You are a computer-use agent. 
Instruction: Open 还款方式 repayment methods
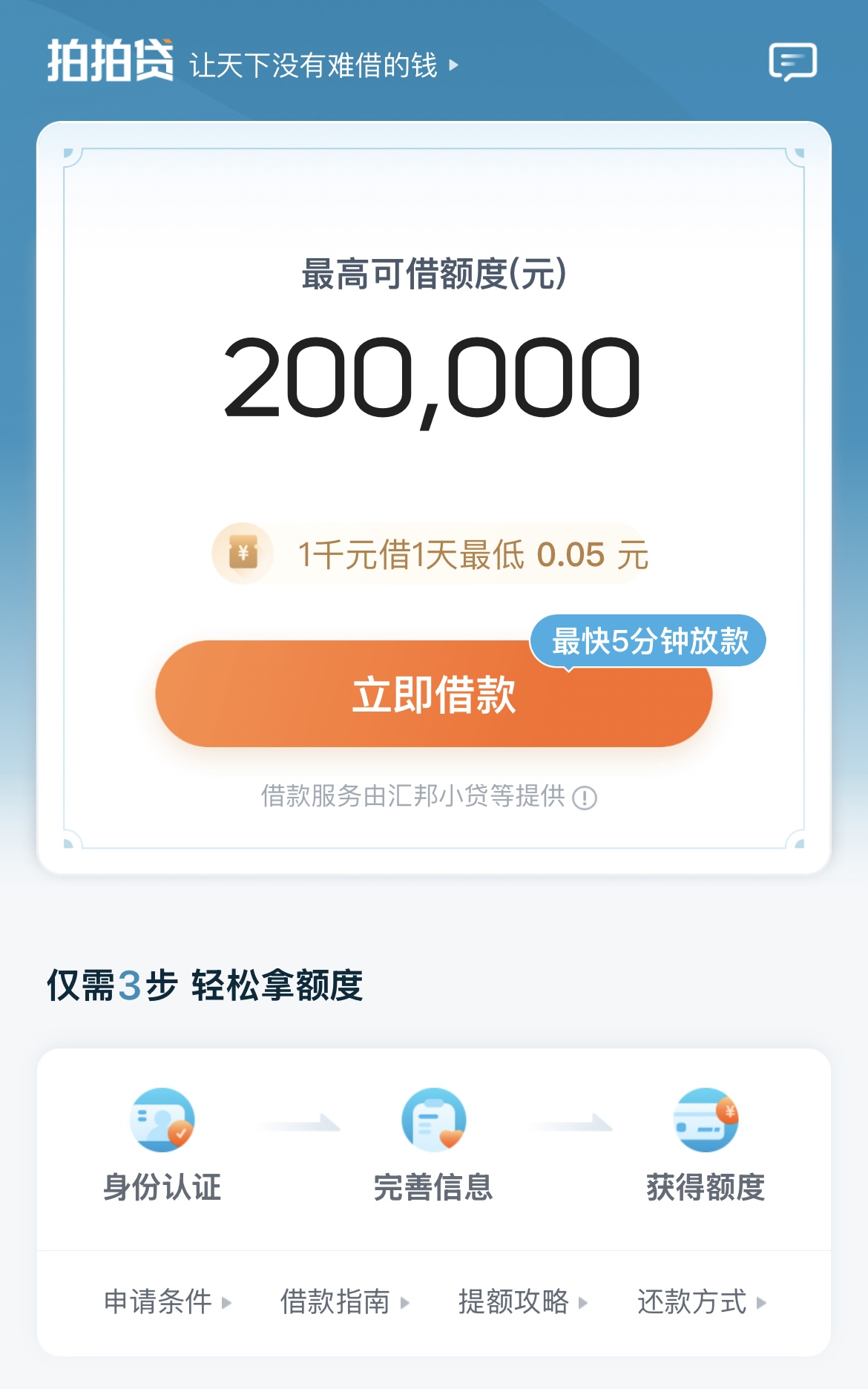(701, 1301)
